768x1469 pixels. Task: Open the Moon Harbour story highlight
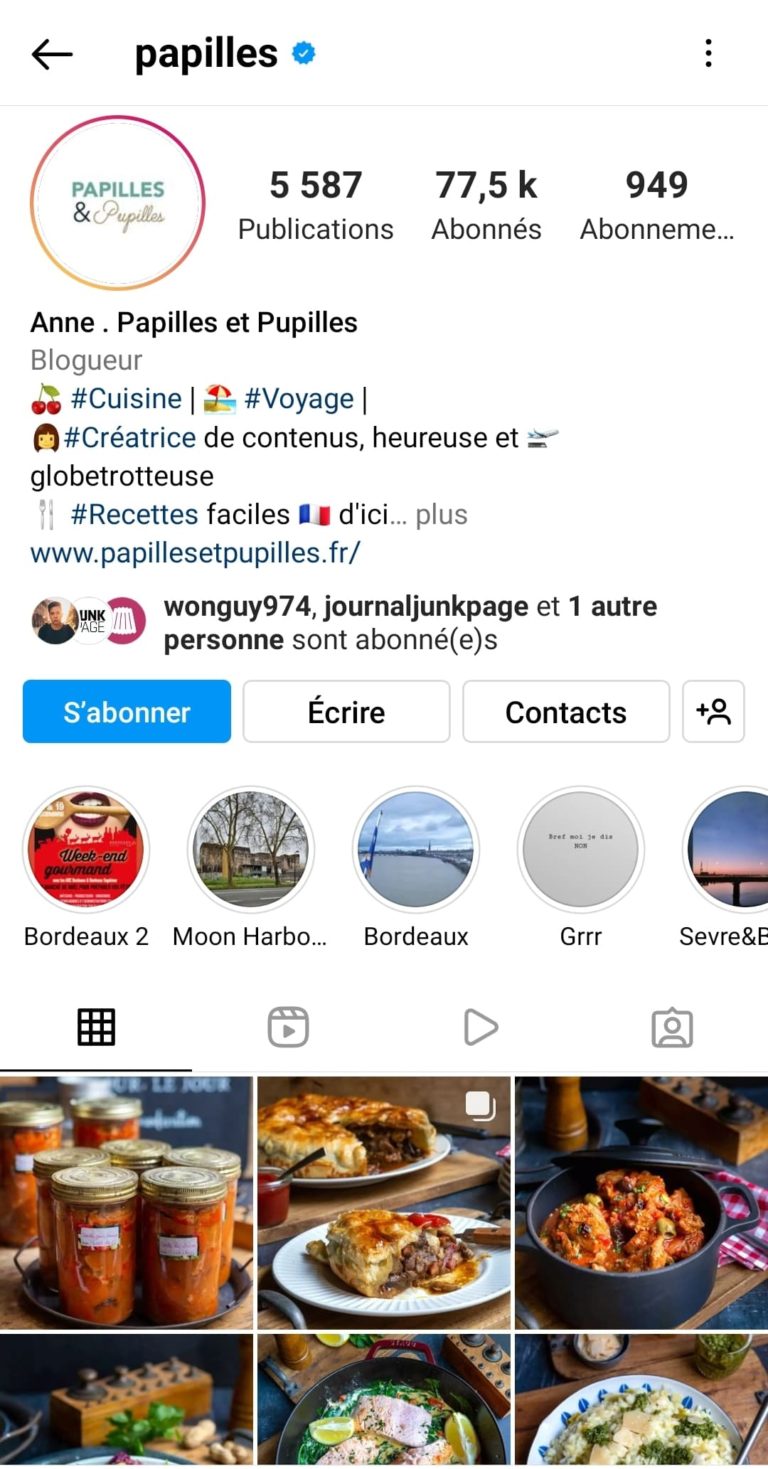click(x=251, y=867)
